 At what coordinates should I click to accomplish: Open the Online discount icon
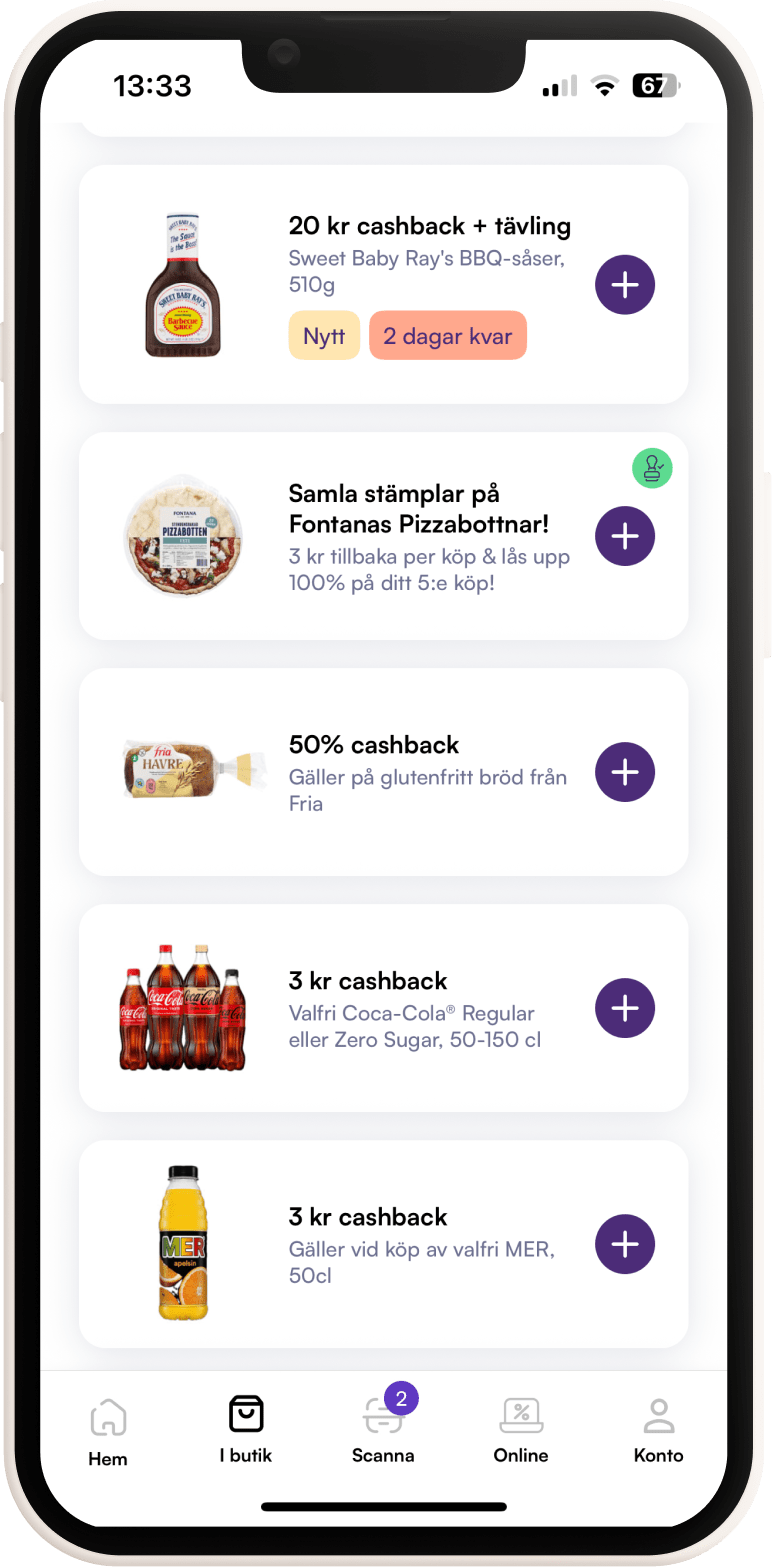tap(520, 1413)
